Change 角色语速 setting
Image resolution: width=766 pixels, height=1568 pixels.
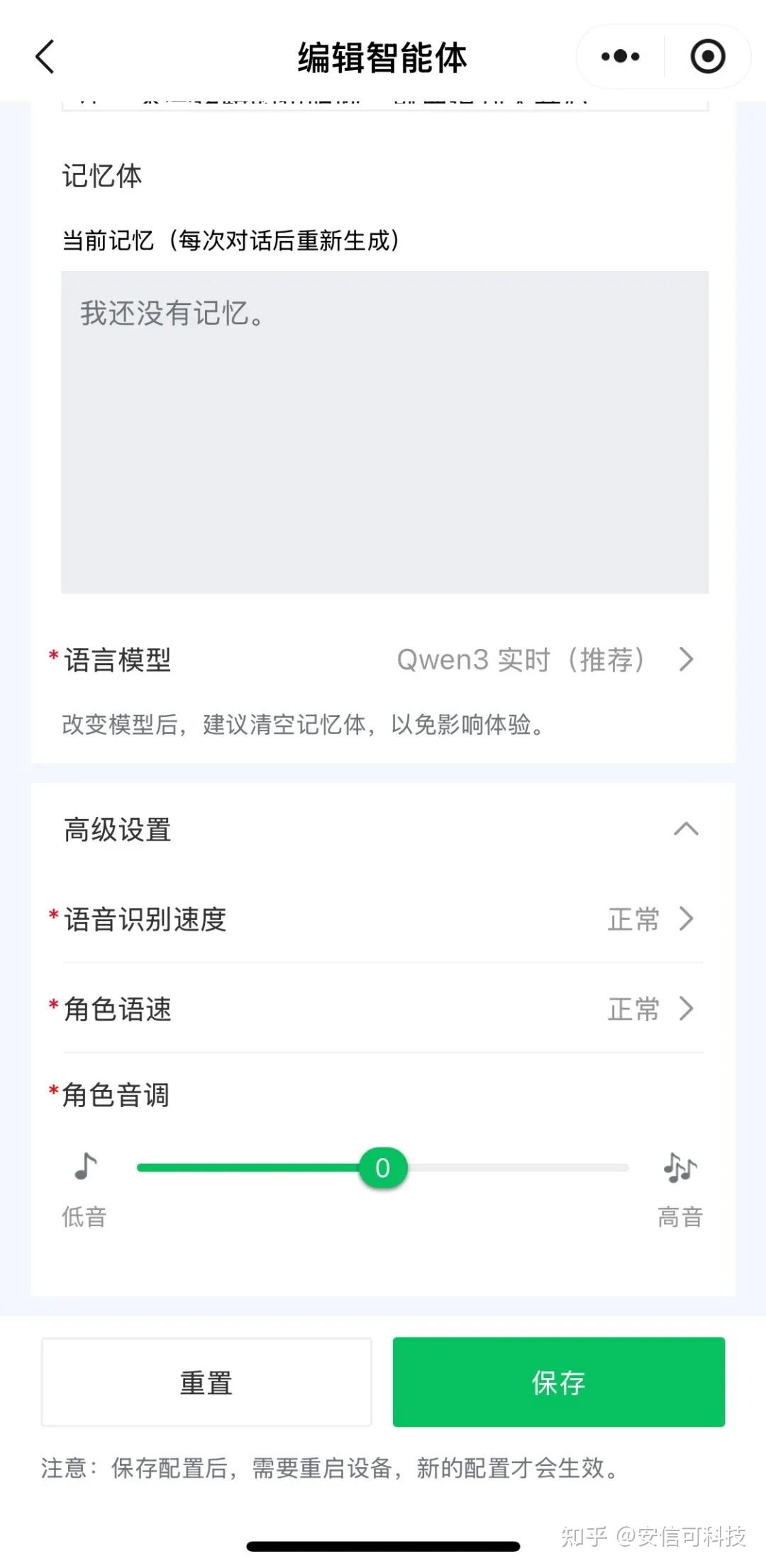click(650, 1008)
